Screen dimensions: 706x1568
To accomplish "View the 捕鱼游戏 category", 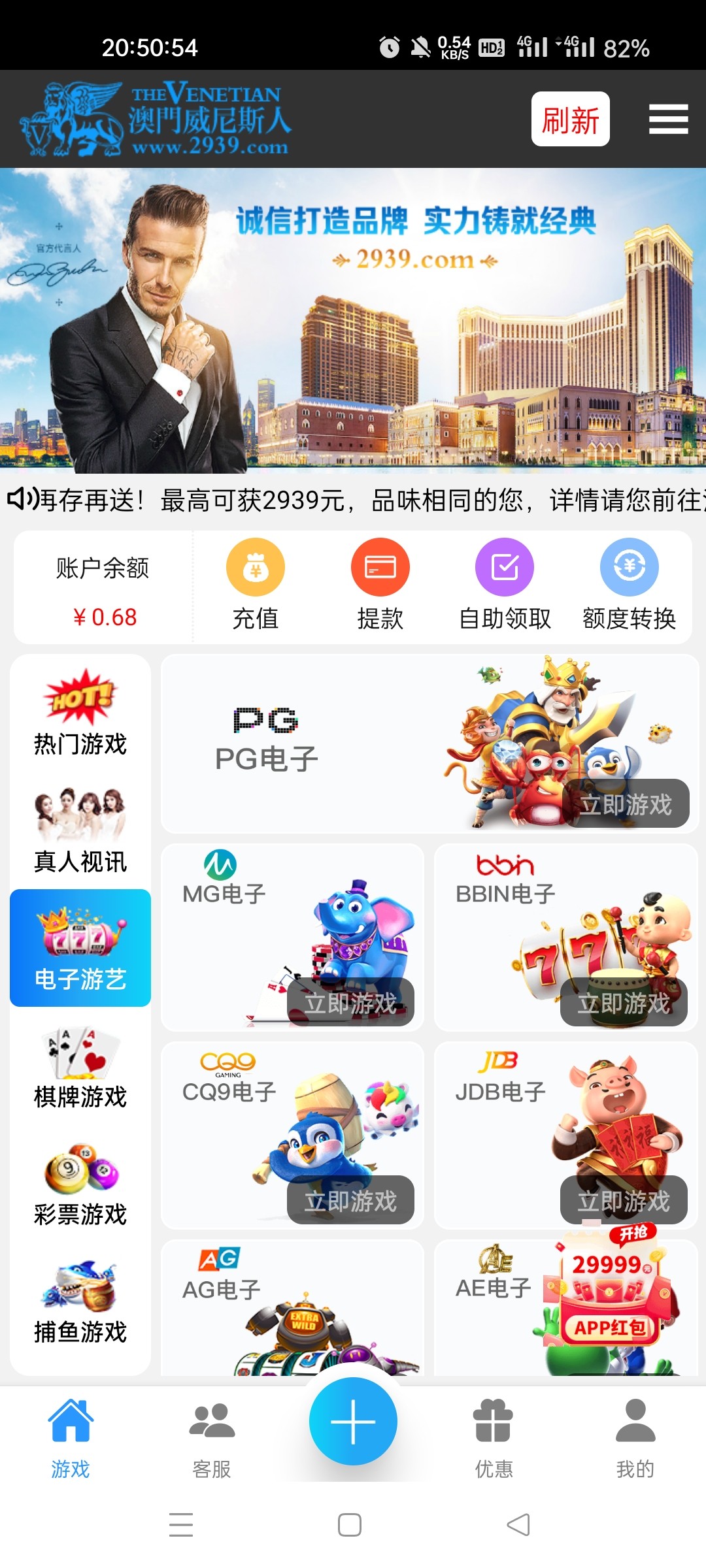I will click(x=80, y=1301).
